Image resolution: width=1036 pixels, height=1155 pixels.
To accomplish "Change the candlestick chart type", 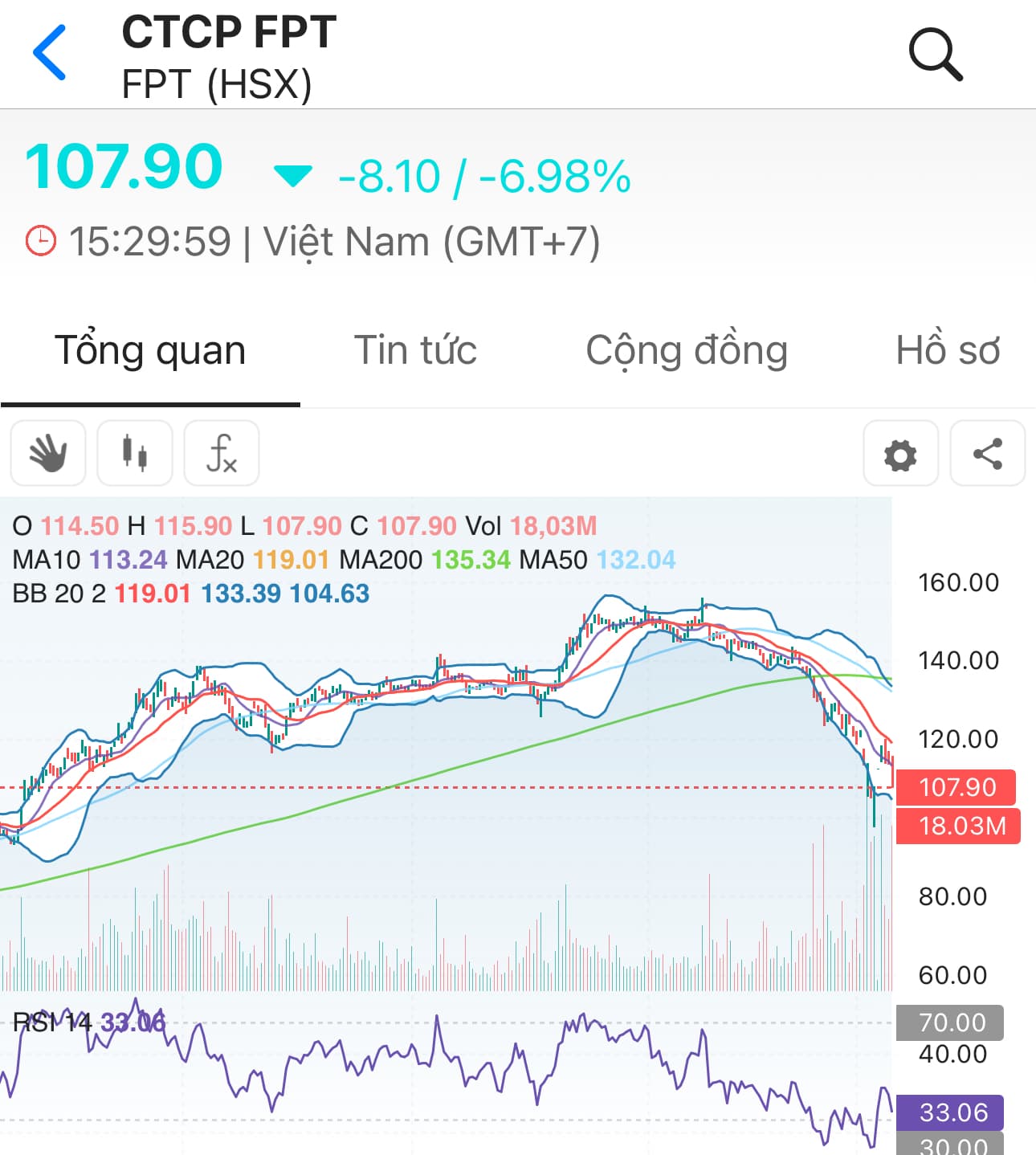I will [x=135, y=454].
